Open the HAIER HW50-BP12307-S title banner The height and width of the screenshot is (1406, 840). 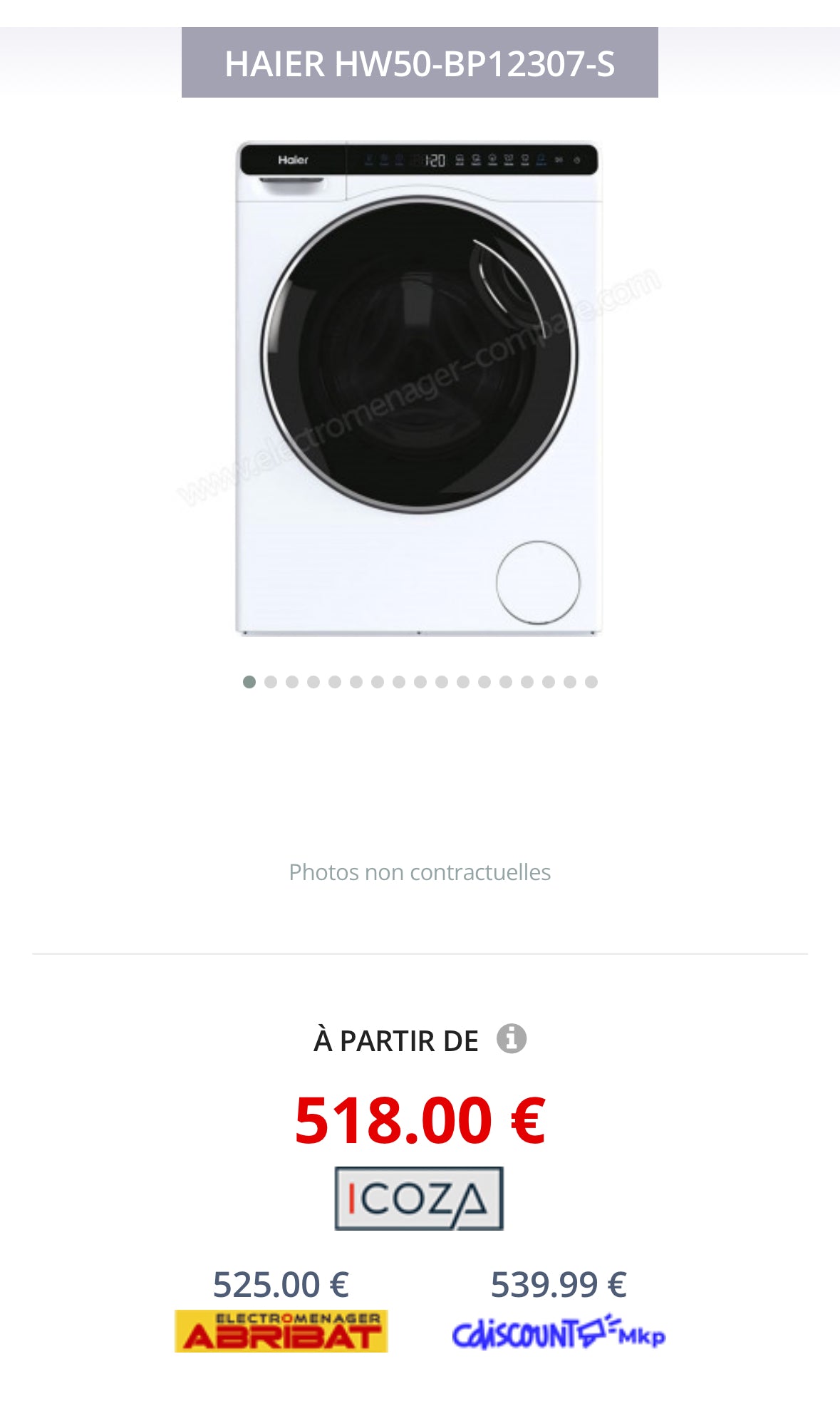pyautogui.click(x=420, y=64)
